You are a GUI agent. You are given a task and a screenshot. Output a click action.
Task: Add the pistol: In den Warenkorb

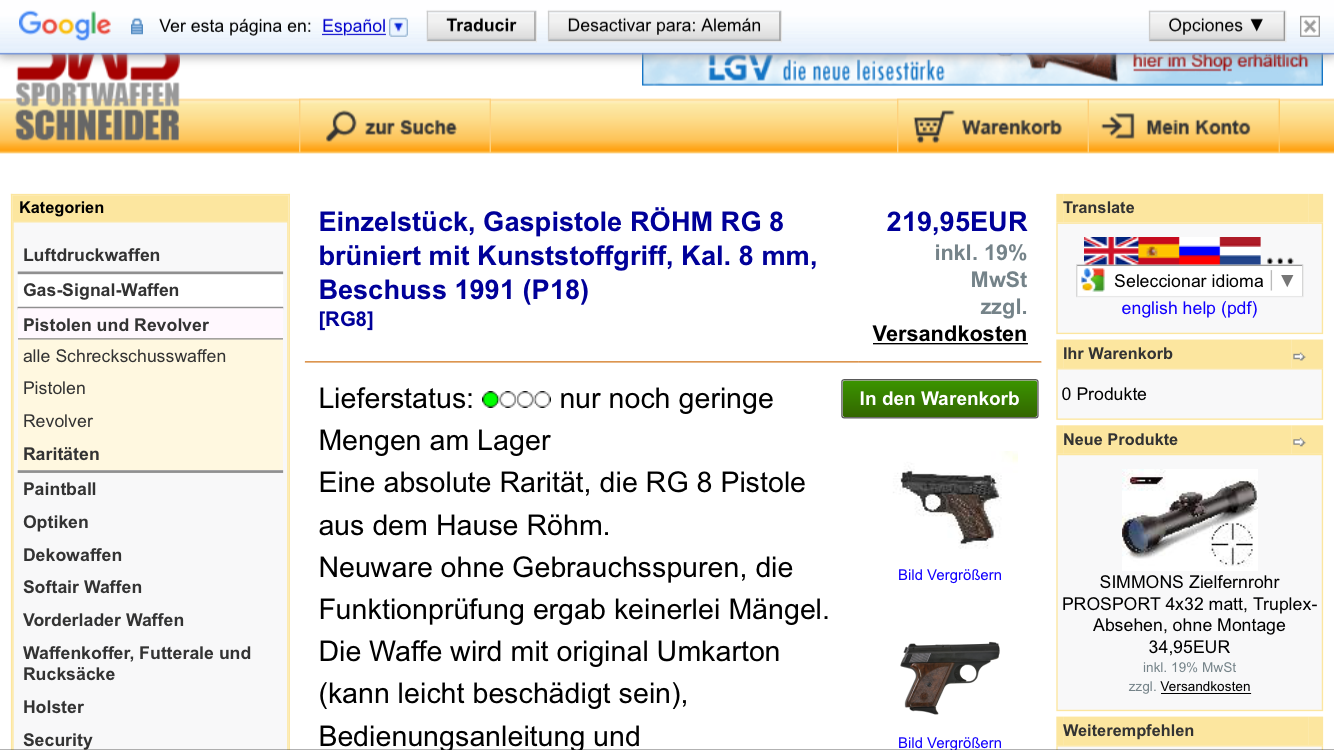click(x=939, y=398)
